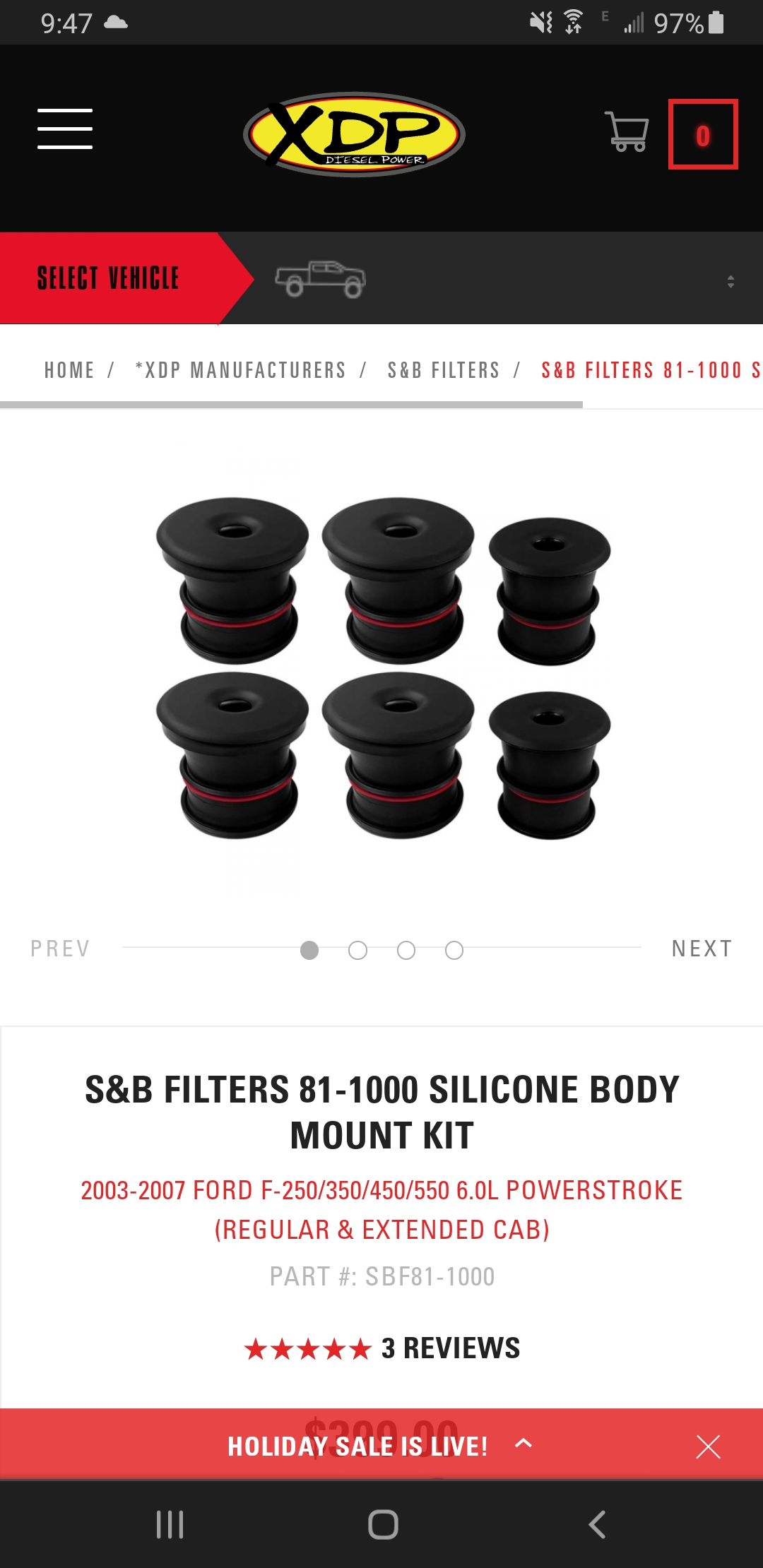The image size is (763, 1568).
Task: Open the hamburger menu
Action: click(65, 129)
